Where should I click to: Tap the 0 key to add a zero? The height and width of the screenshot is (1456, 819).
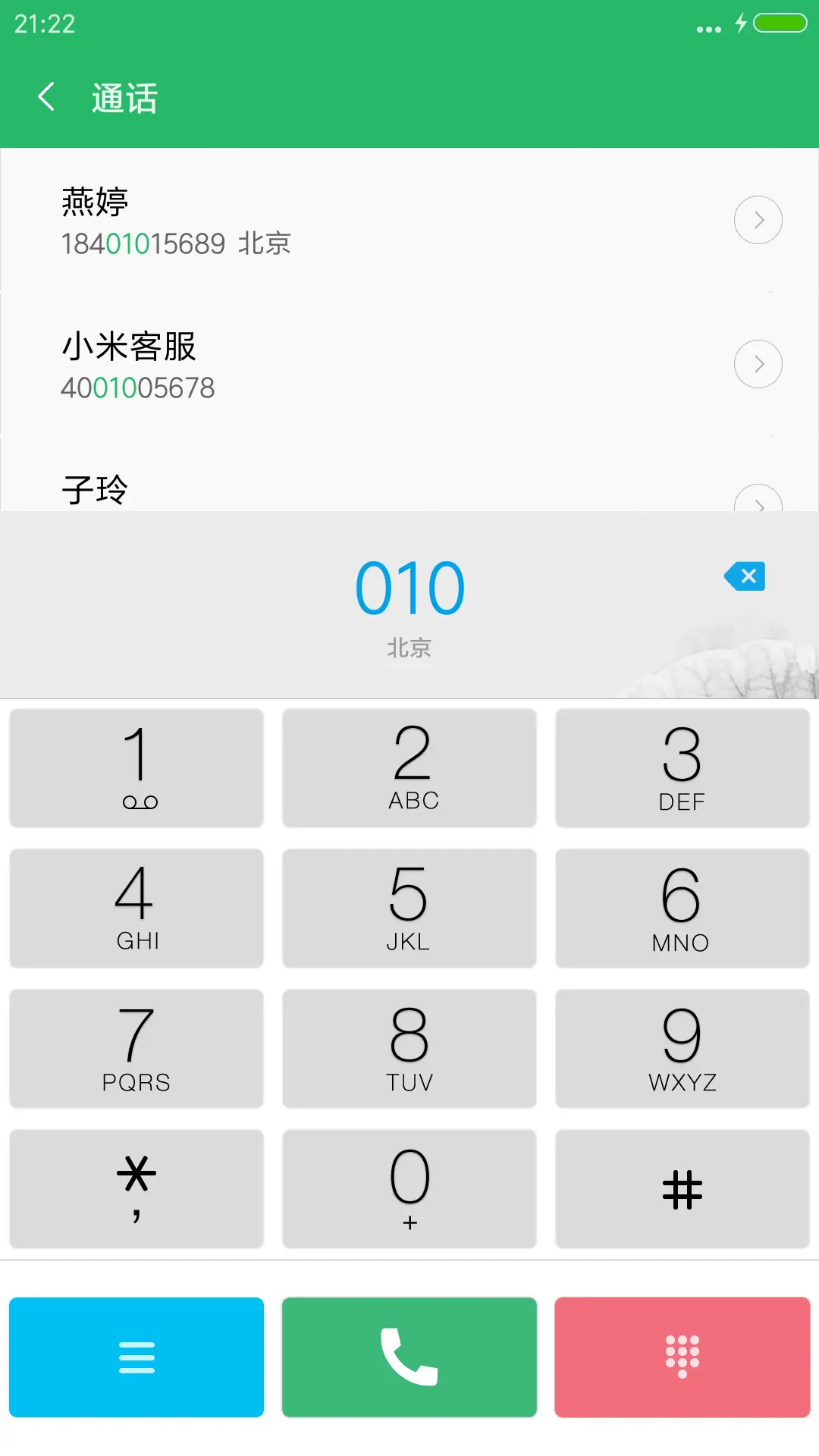[409, 1187]
